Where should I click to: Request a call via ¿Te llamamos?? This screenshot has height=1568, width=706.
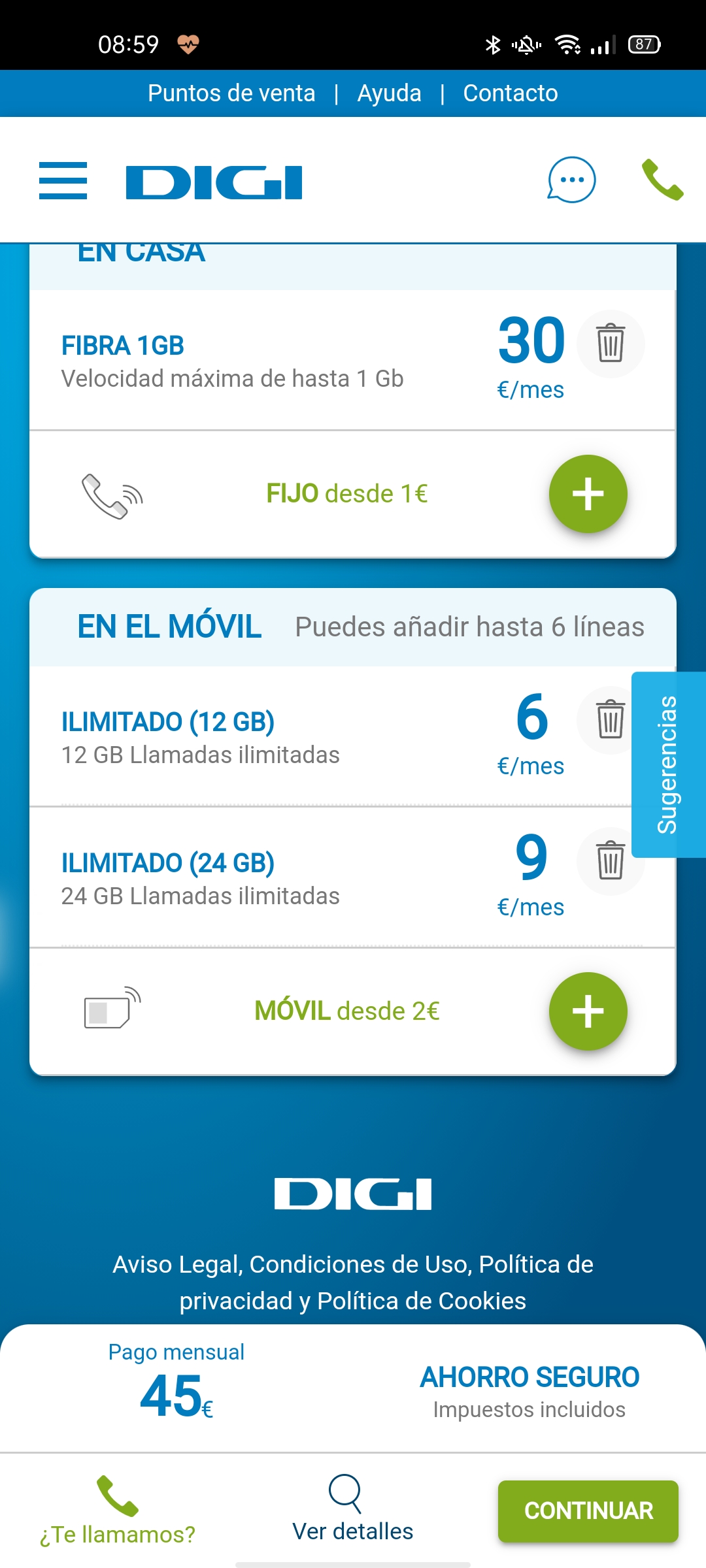click(x=118, y=1511)
